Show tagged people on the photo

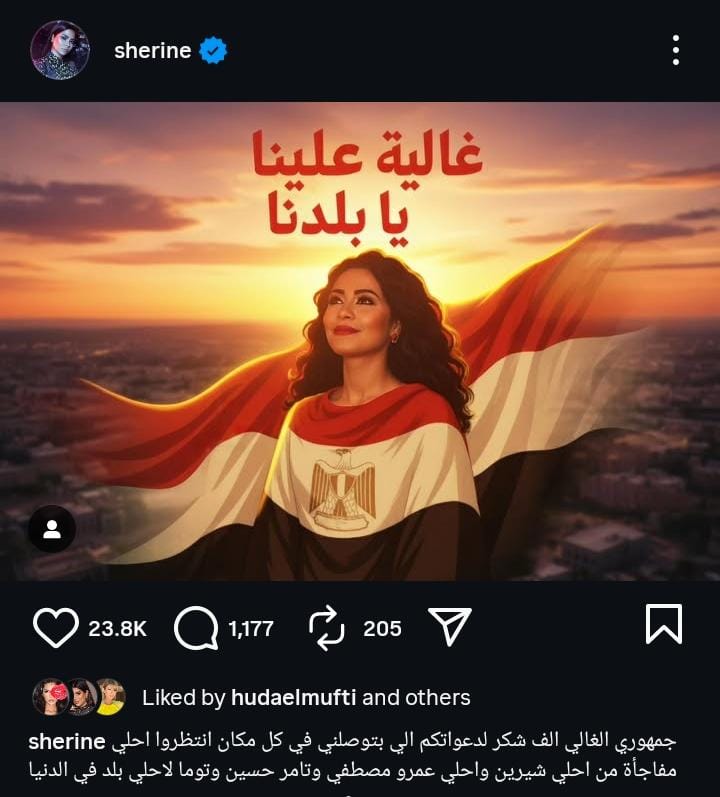pyautogui.click(x=52, y=529)
